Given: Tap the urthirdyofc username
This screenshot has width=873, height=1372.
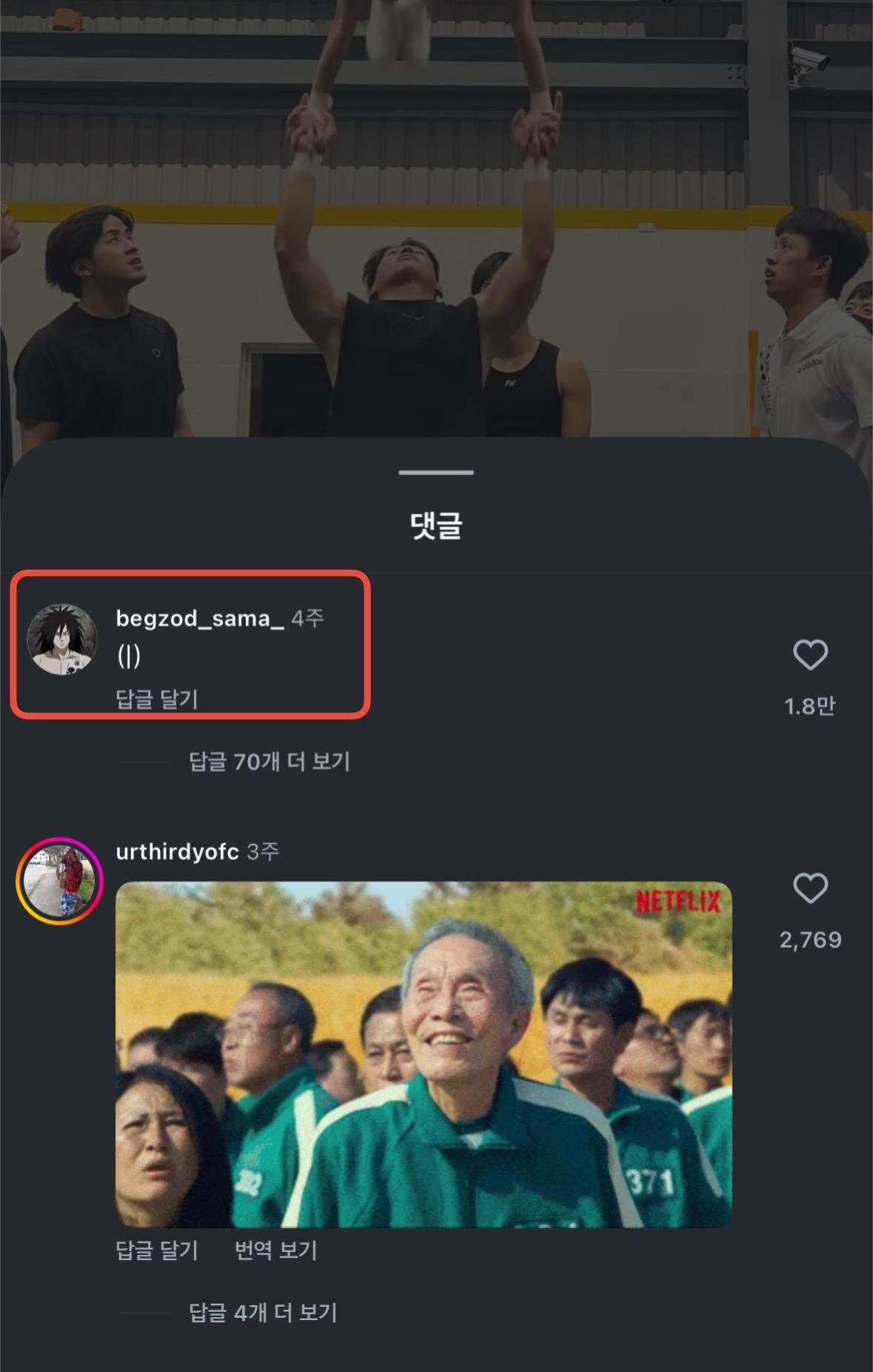Looking at the screenshot, I should pyautogui.click(x=177, y=852).
